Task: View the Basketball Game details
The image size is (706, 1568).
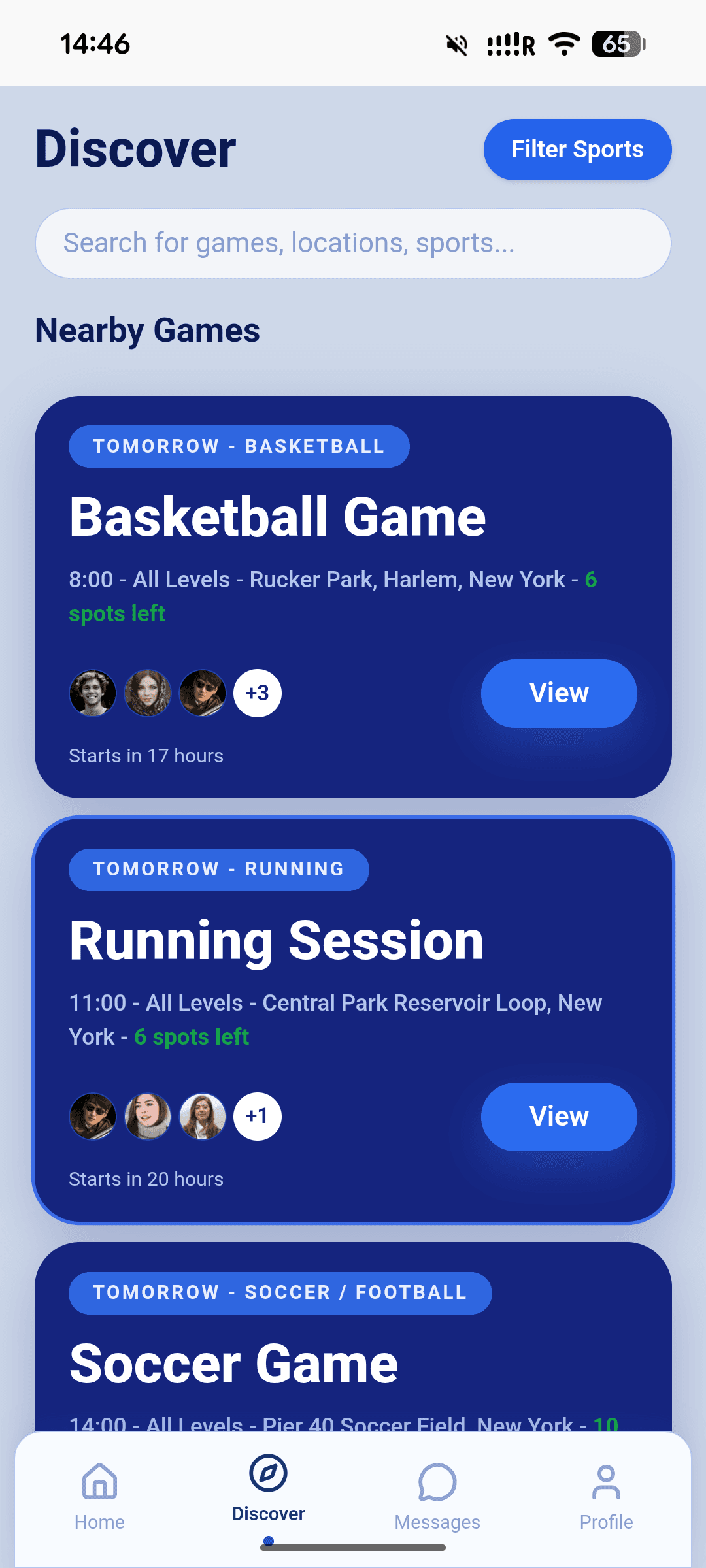Action: 558,693
